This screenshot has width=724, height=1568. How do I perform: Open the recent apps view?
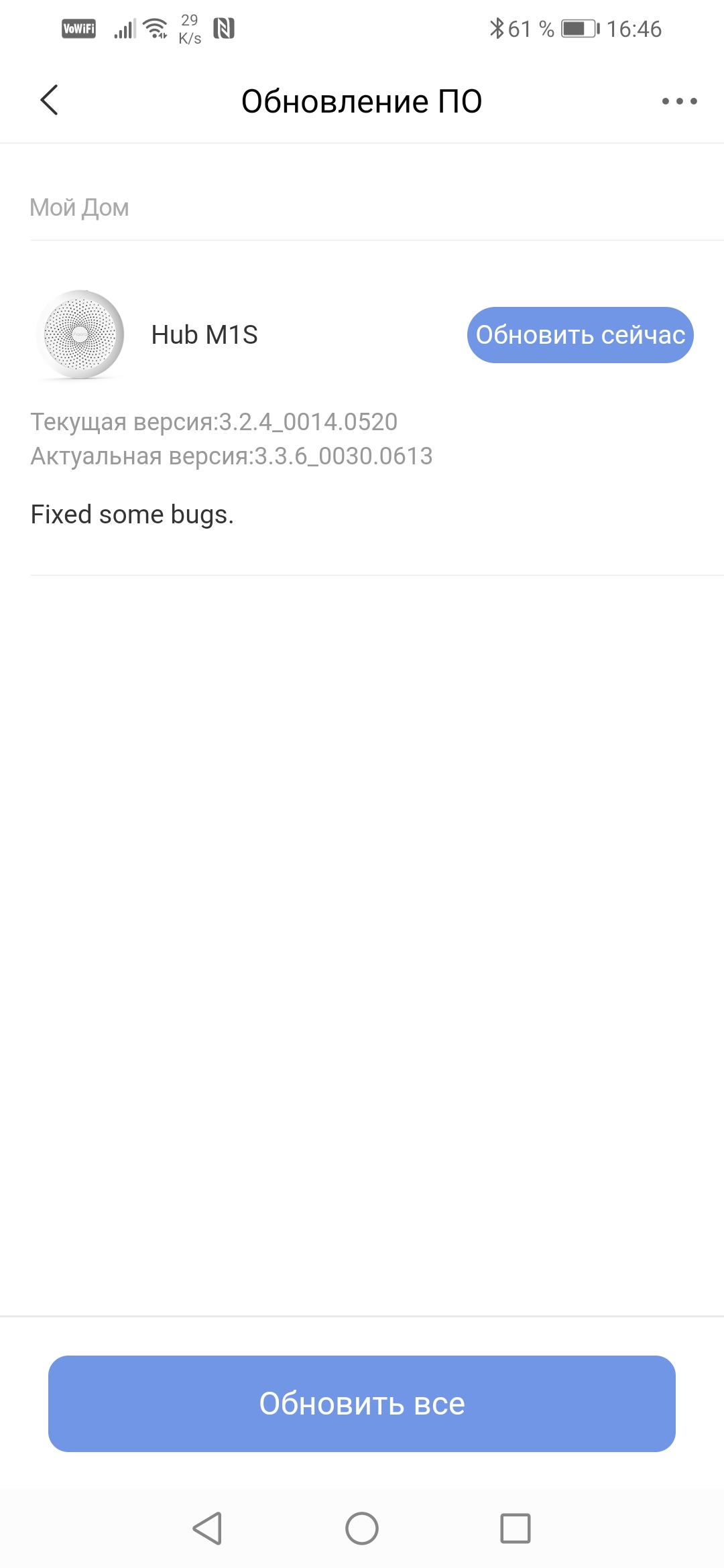point(516,1528)
